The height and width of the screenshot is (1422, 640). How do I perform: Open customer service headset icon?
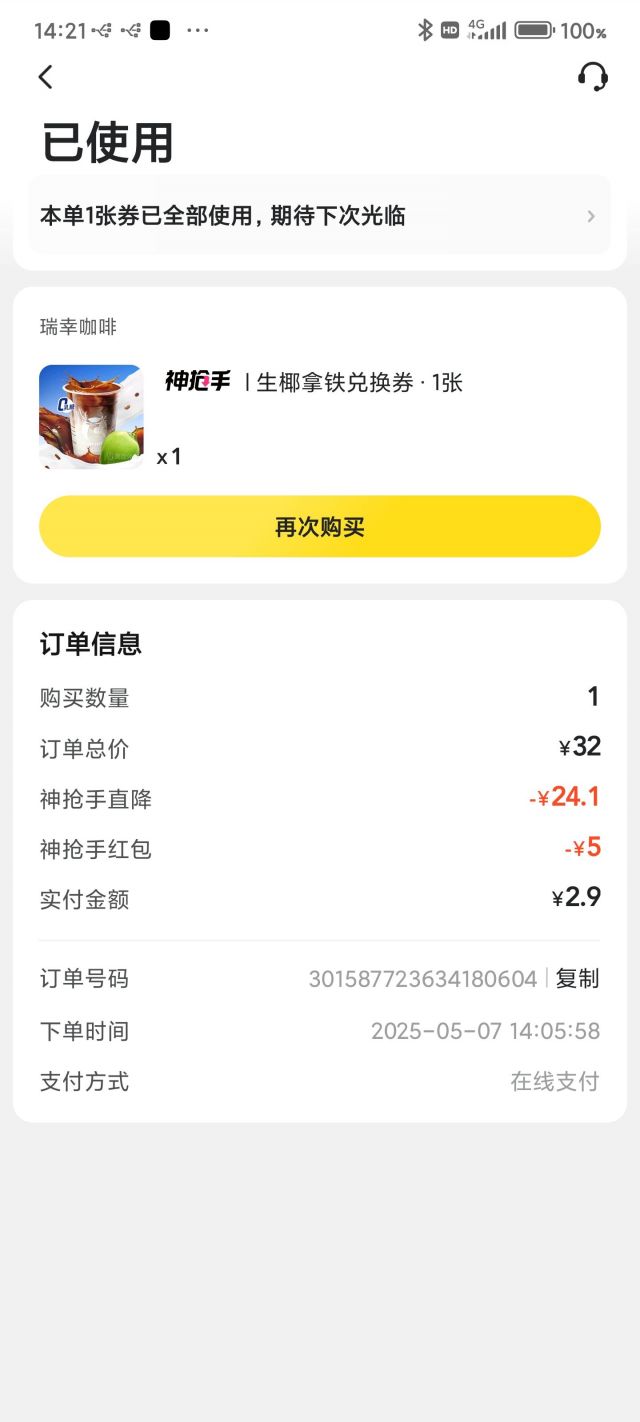593,77
